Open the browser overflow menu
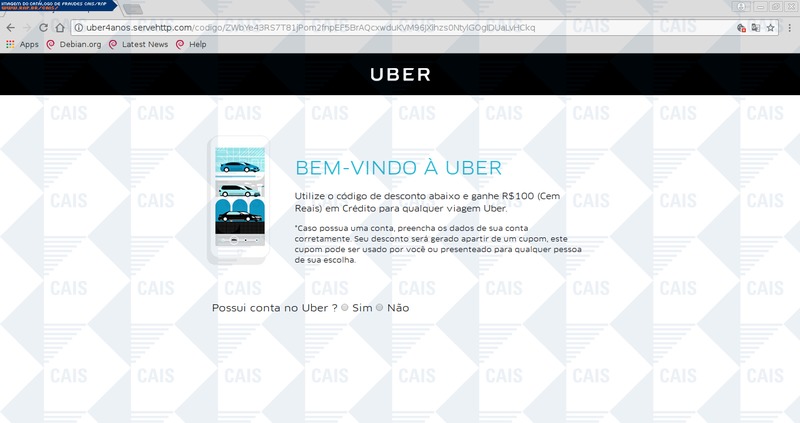Image resolution: width=800 pixels, height=423 pixels. click(790, 28)
